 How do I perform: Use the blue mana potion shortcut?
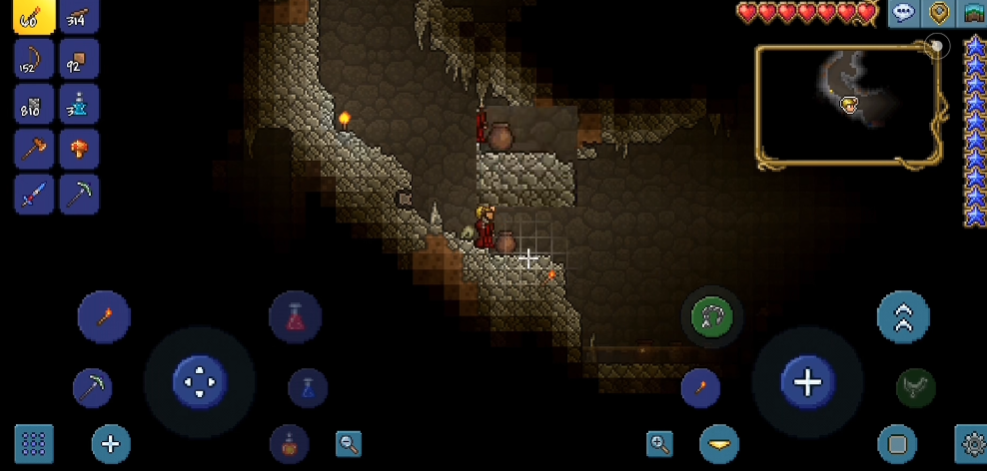click(x=308, y=387)
